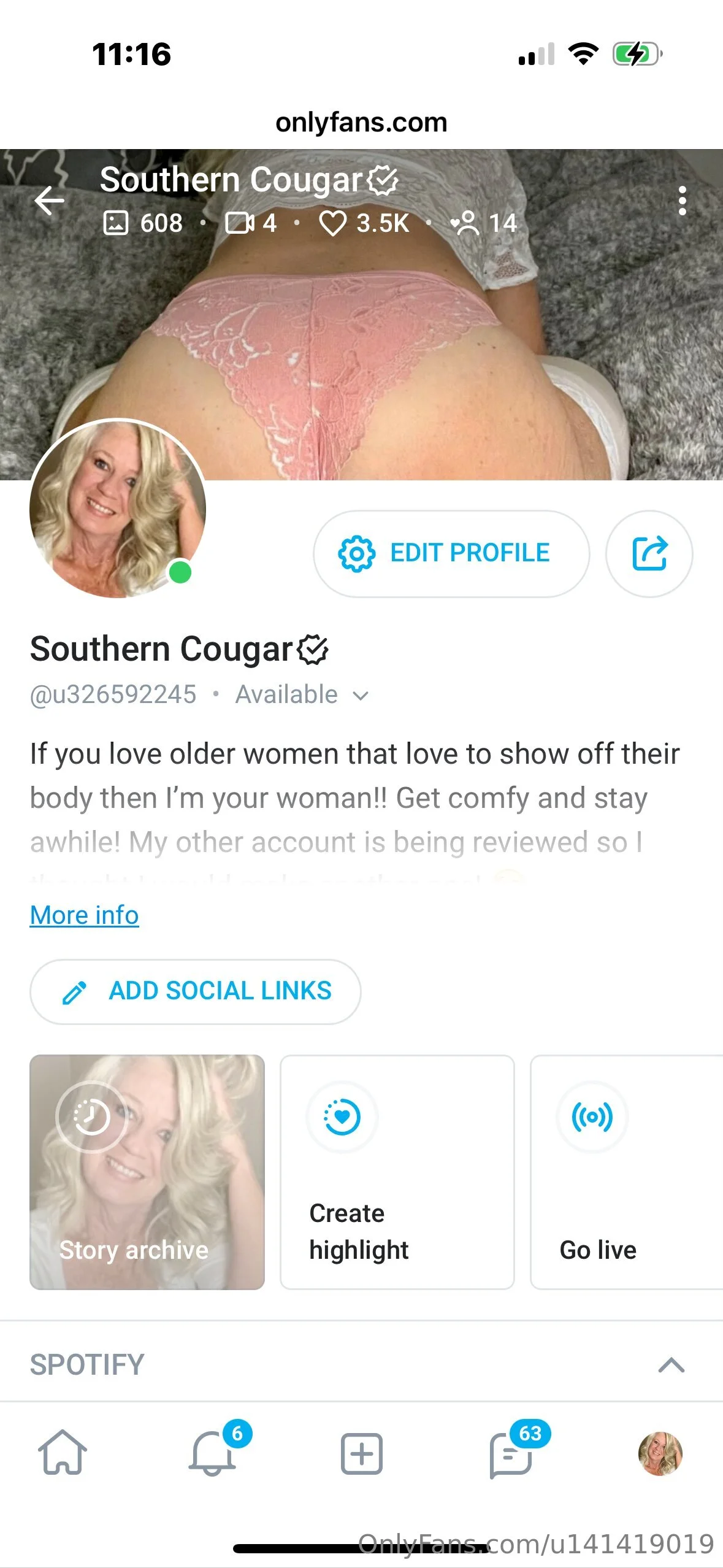This screenshot has height=1568, width=723.
Task: Expand the Available status dropdown
Action: 360,695
